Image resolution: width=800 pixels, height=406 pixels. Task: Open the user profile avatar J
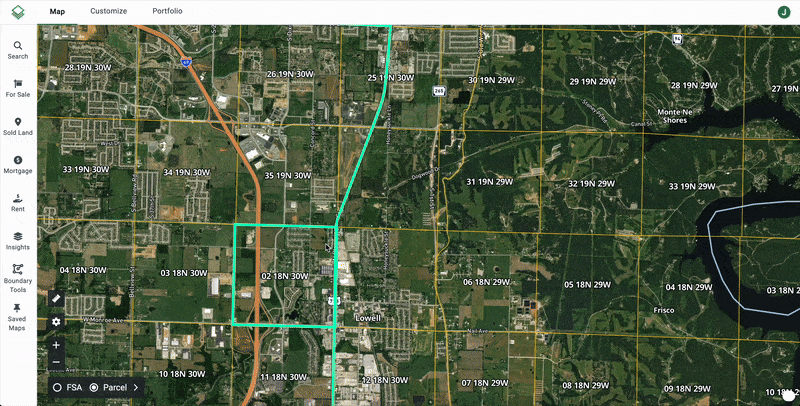(x=784, y=12)
